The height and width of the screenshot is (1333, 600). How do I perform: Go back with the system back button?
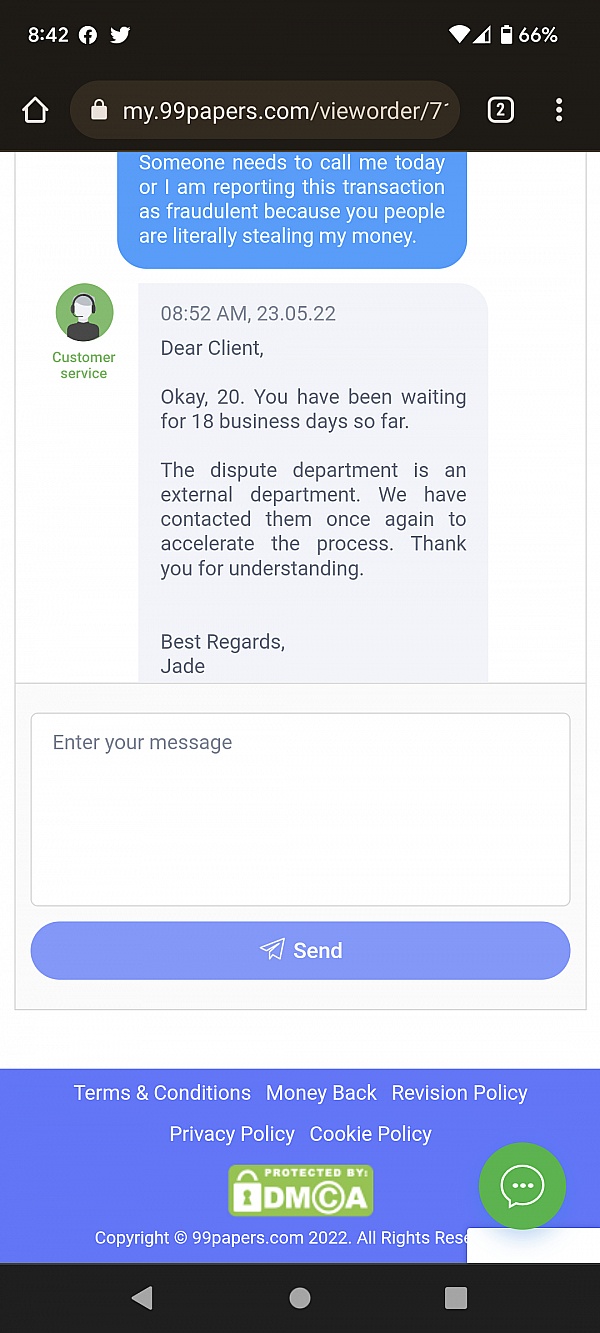[x=142, y=1298]
